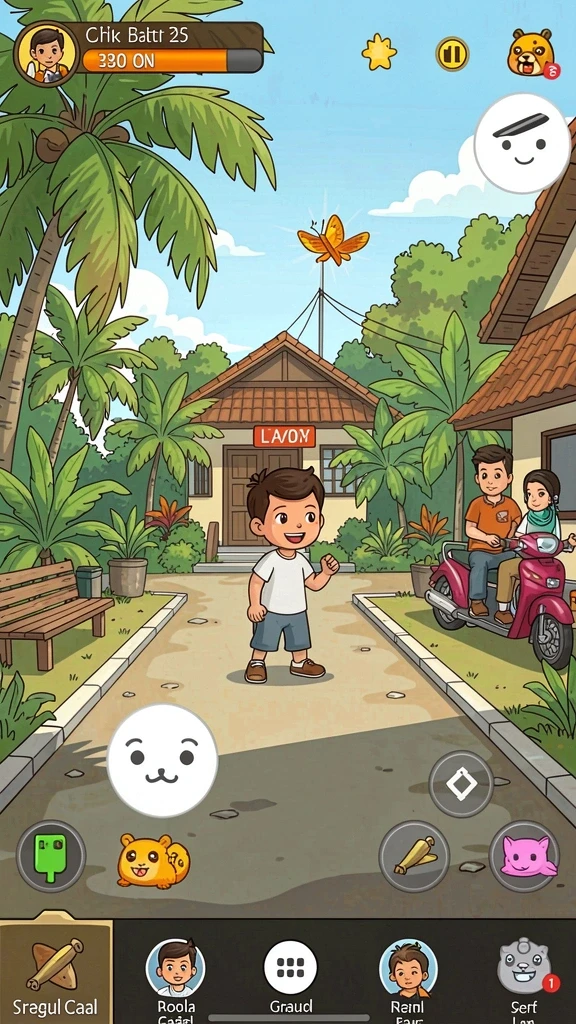Open the Serf tab with red badge

point(524,978)
